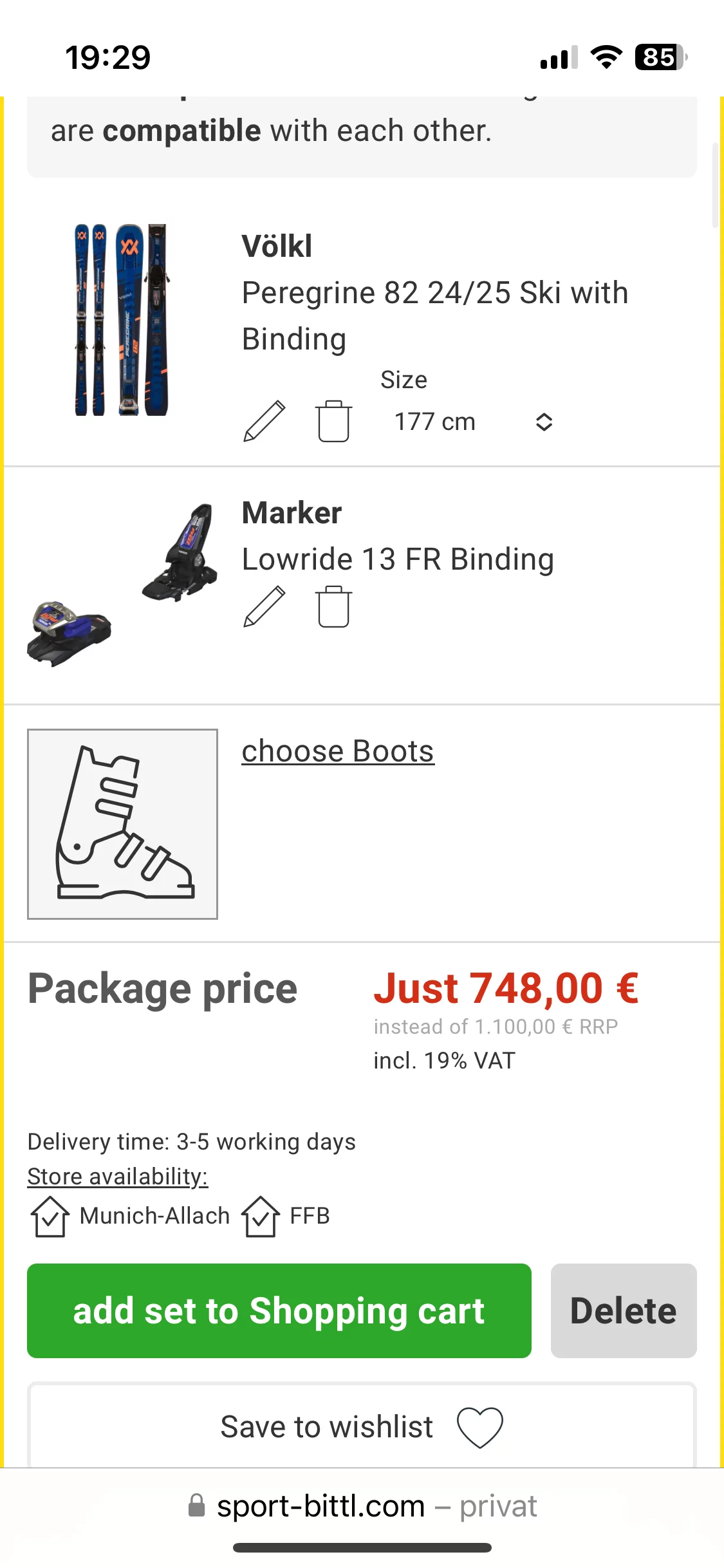Edit the Völkl Peregrine 82 ski
The width and height of the screenshot is (724, 1568).
point(264,422)
